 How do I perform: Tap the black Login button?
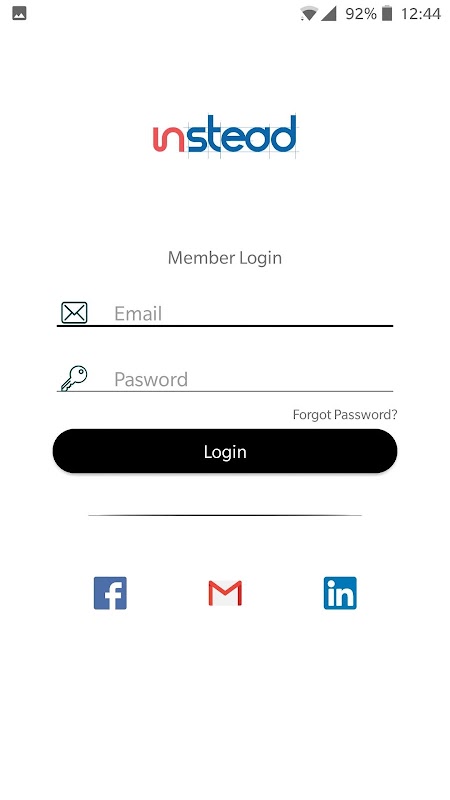point(225,451)
